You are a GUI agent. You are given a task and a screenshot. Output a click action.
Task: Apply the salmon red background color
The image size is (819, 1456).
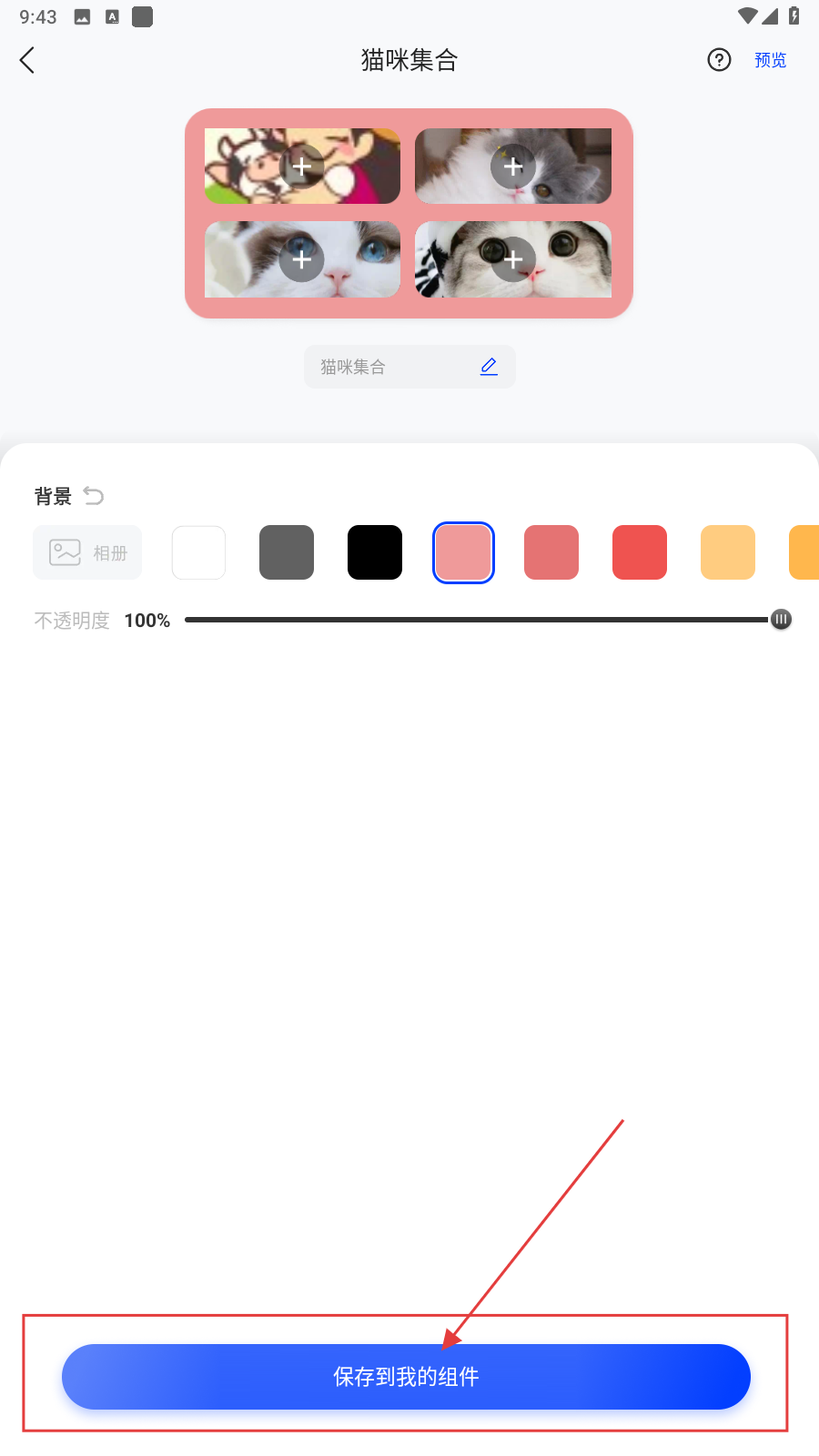551,552
